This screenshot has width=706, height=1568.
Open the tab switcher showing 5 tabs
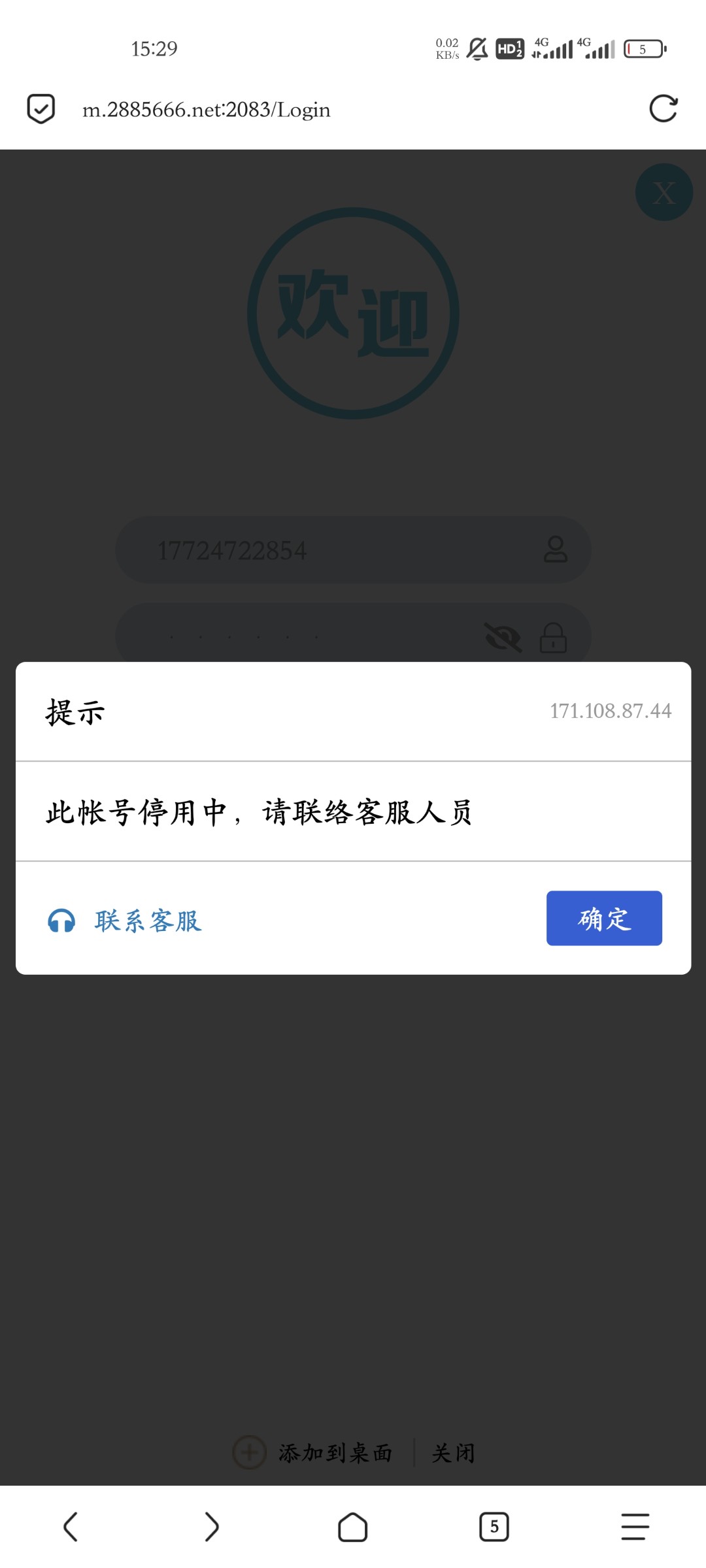[494, 1527]
